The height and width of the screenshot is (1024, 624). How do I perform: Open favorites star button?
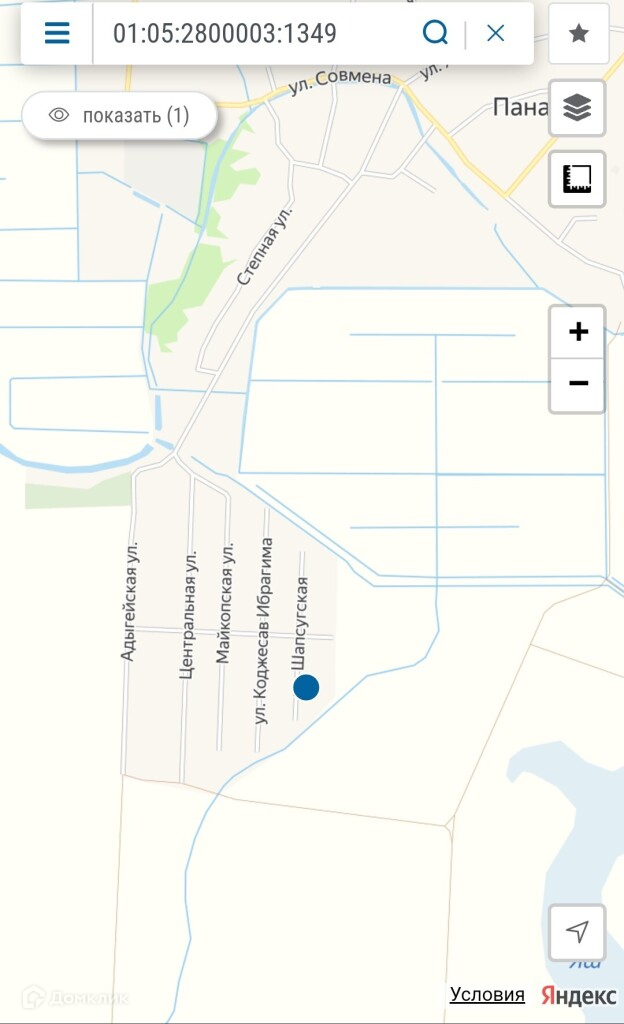point(578,33)
